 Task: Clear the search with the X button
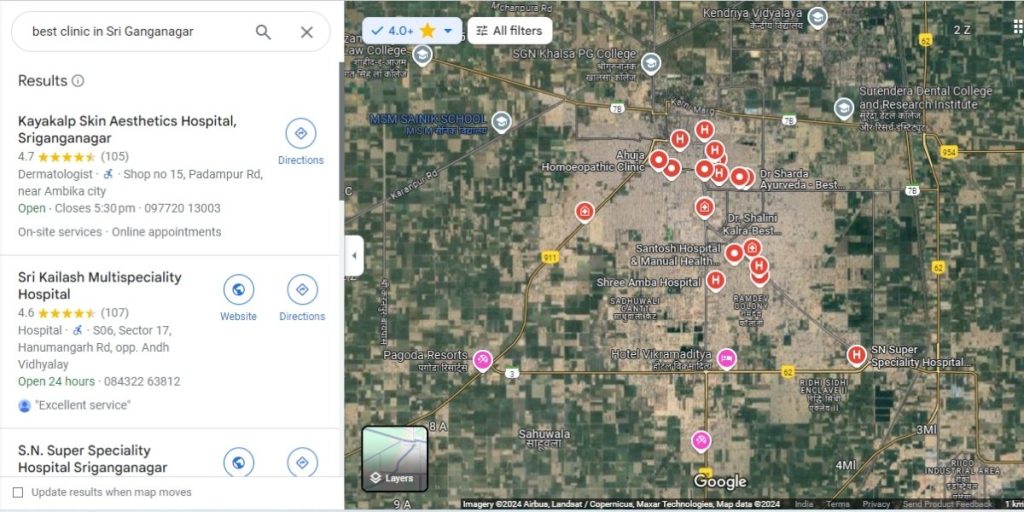[x=307, y=32]
